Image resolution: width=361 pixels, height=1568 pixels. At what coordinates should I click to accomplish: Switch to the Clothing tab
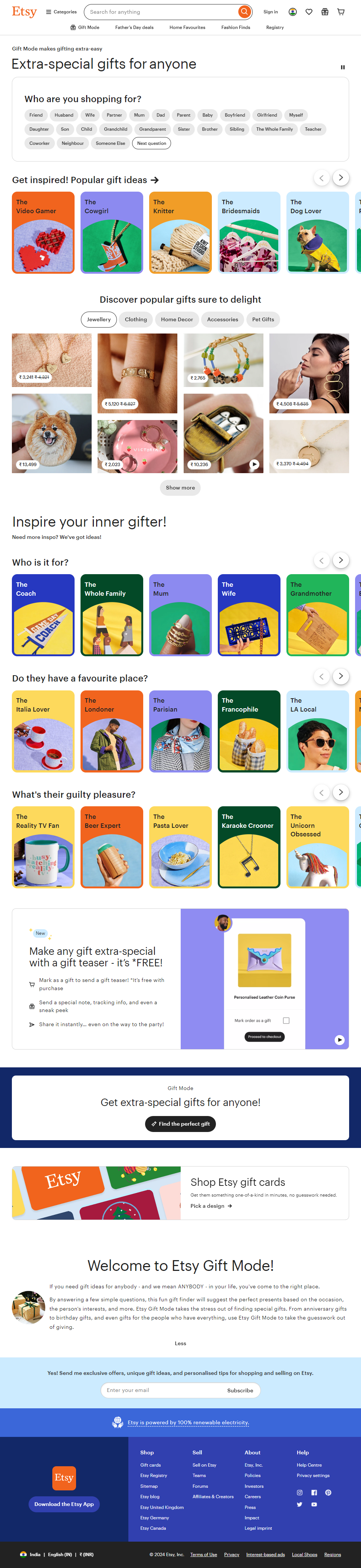pyautogui.click(x=135, y=319)
